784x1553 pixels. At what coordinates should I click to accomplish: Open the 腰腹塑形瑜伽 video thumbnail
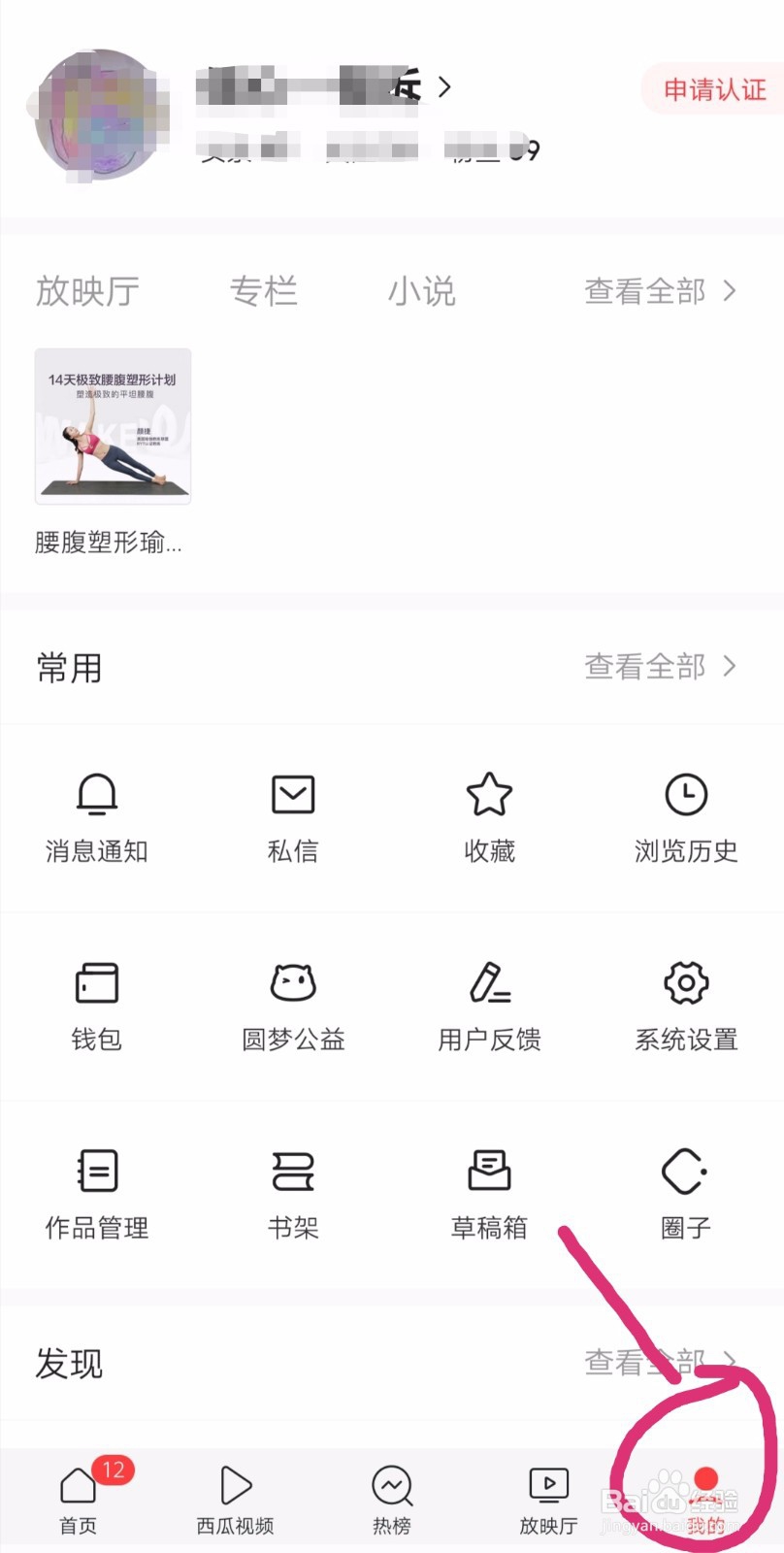113,426
